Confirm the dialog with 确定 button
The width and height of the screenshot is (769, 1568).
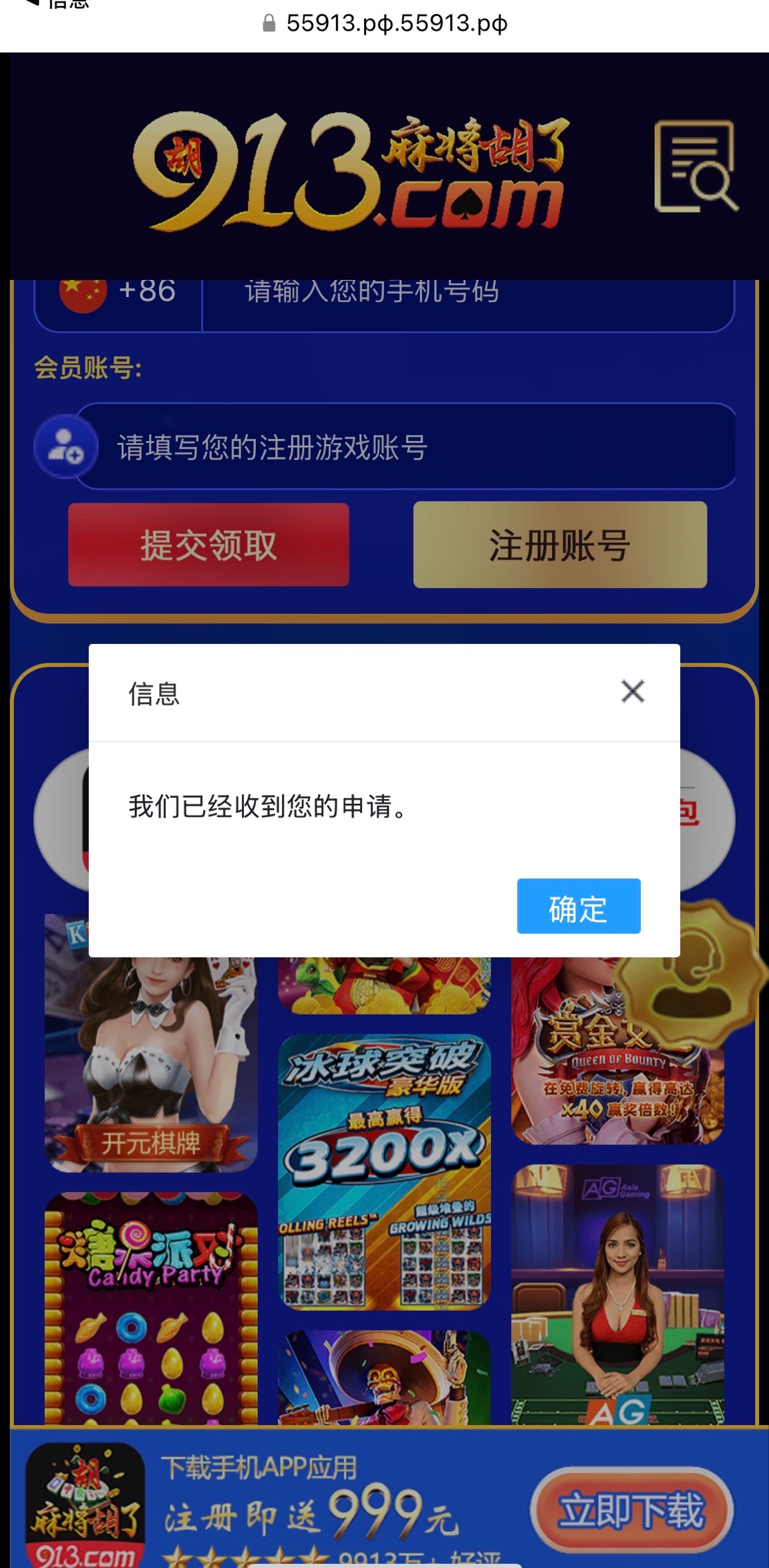(x=578, y=906)
